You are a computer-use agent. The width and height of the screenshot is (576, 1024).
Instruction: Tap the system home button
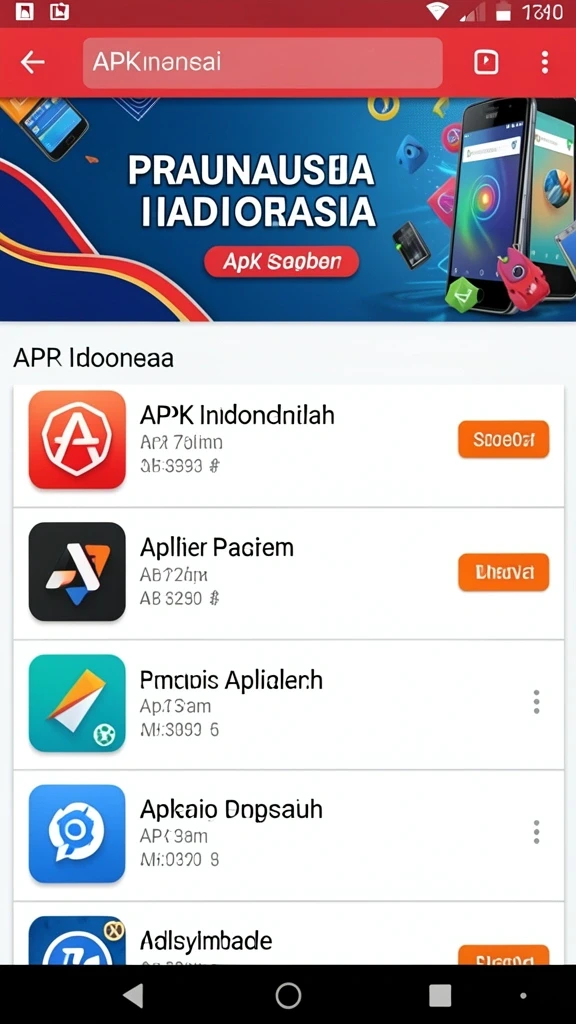288,995
